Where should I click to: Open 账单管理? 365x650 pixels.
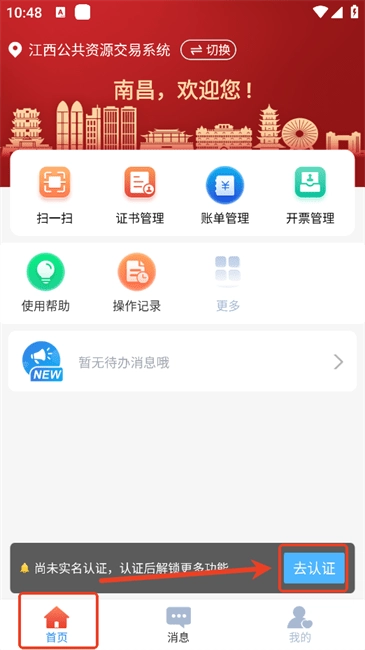(x=225, y=195)
